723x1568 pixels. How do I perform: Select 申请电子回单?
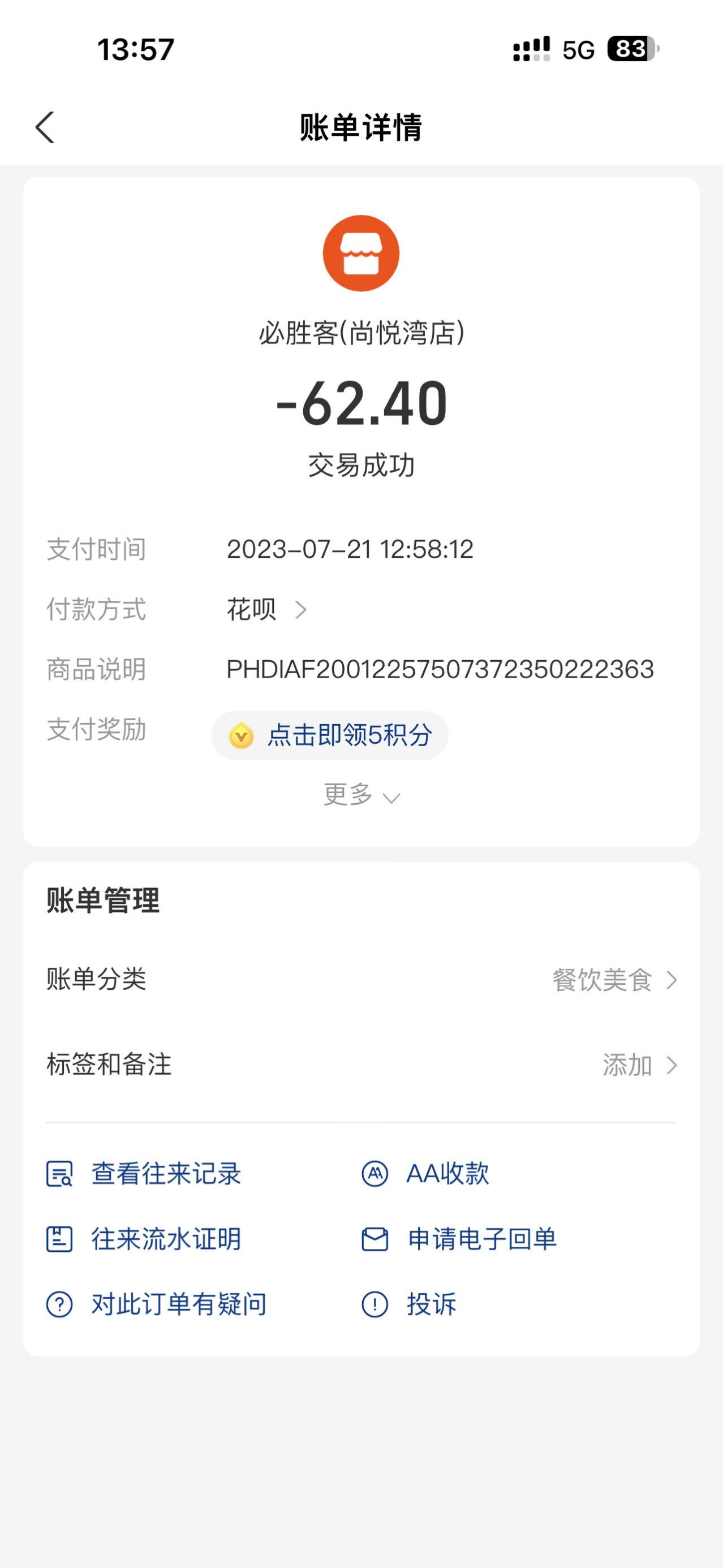(x=459, y=1239)
